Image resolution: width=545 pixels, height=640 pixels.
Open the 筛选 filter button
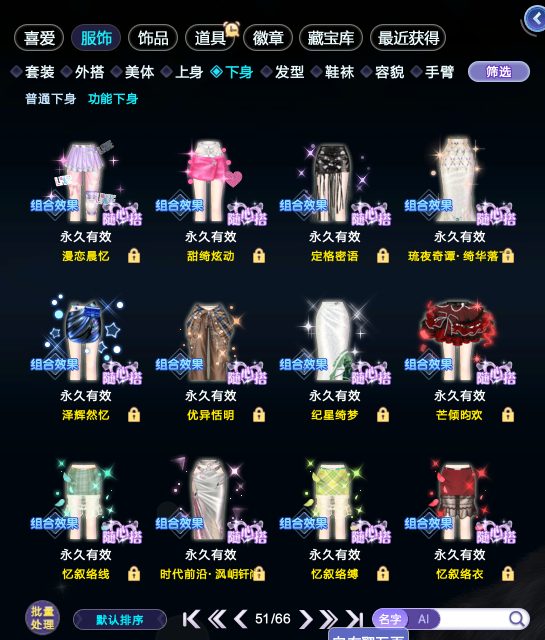pos(499,72)
